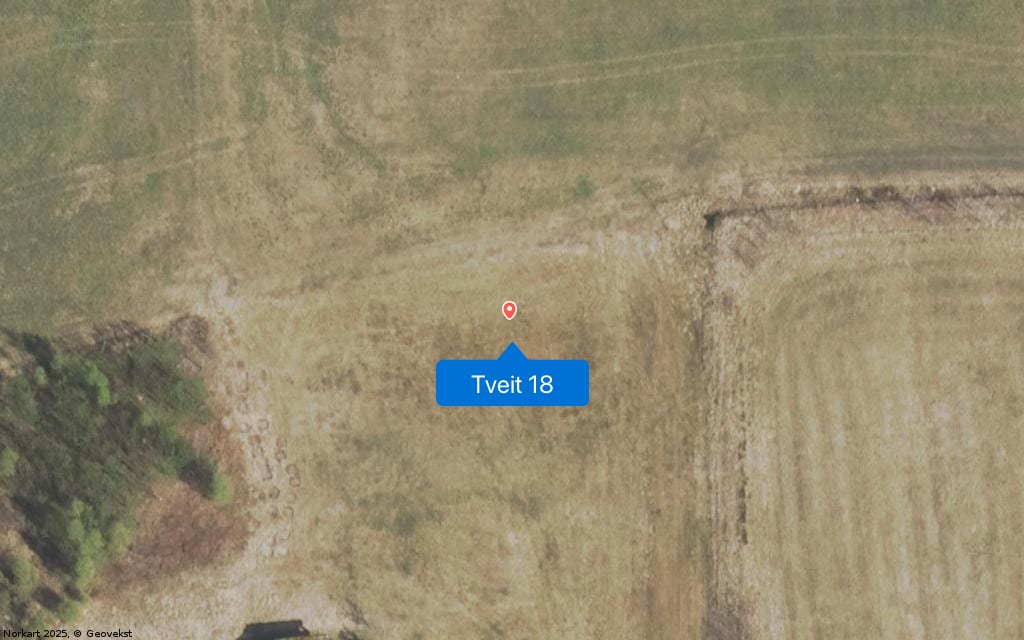The height and width of the screenshot is (640, 1024).
Task: Open the Tveit 18 address label
Action: (x=512, y=384)
